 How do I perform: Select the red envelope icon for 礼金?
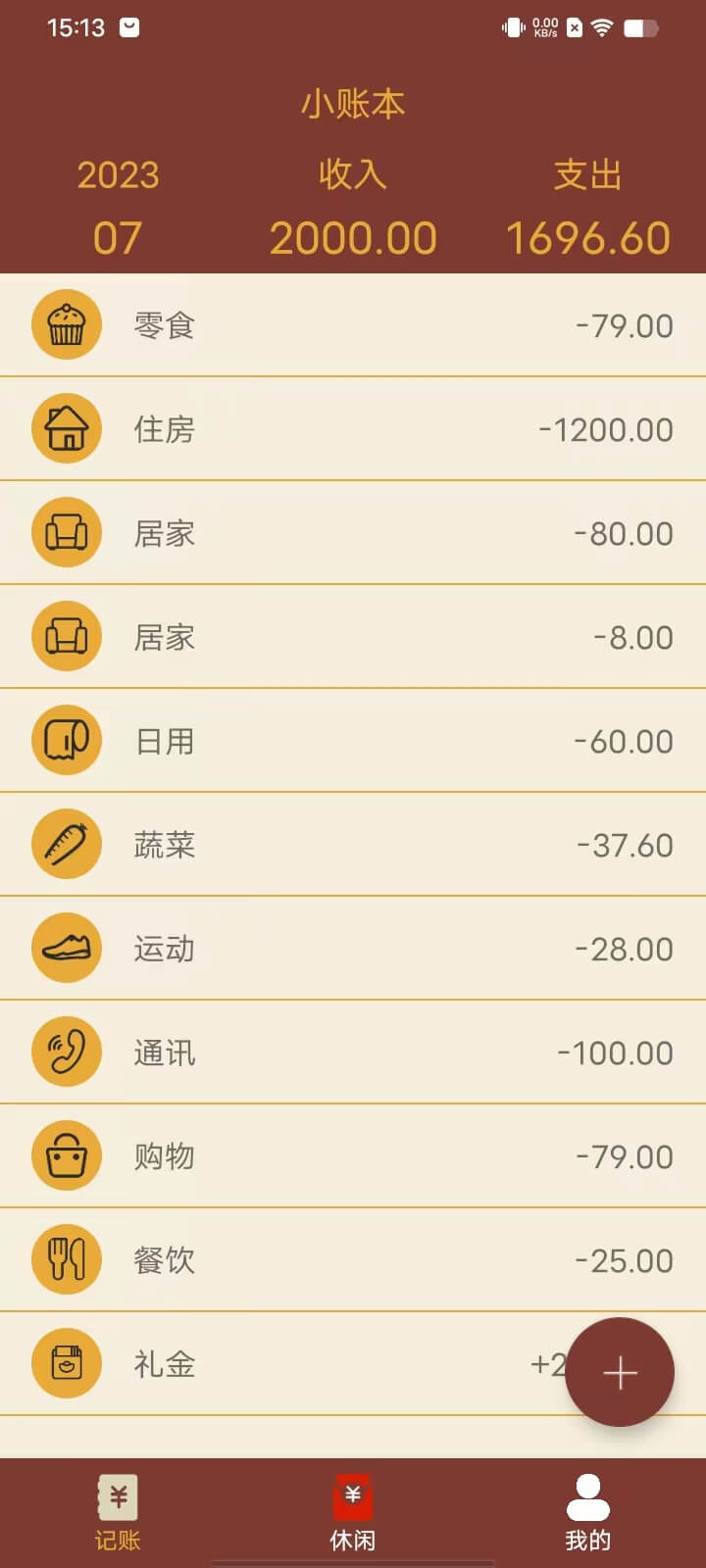coord(66,1363)
